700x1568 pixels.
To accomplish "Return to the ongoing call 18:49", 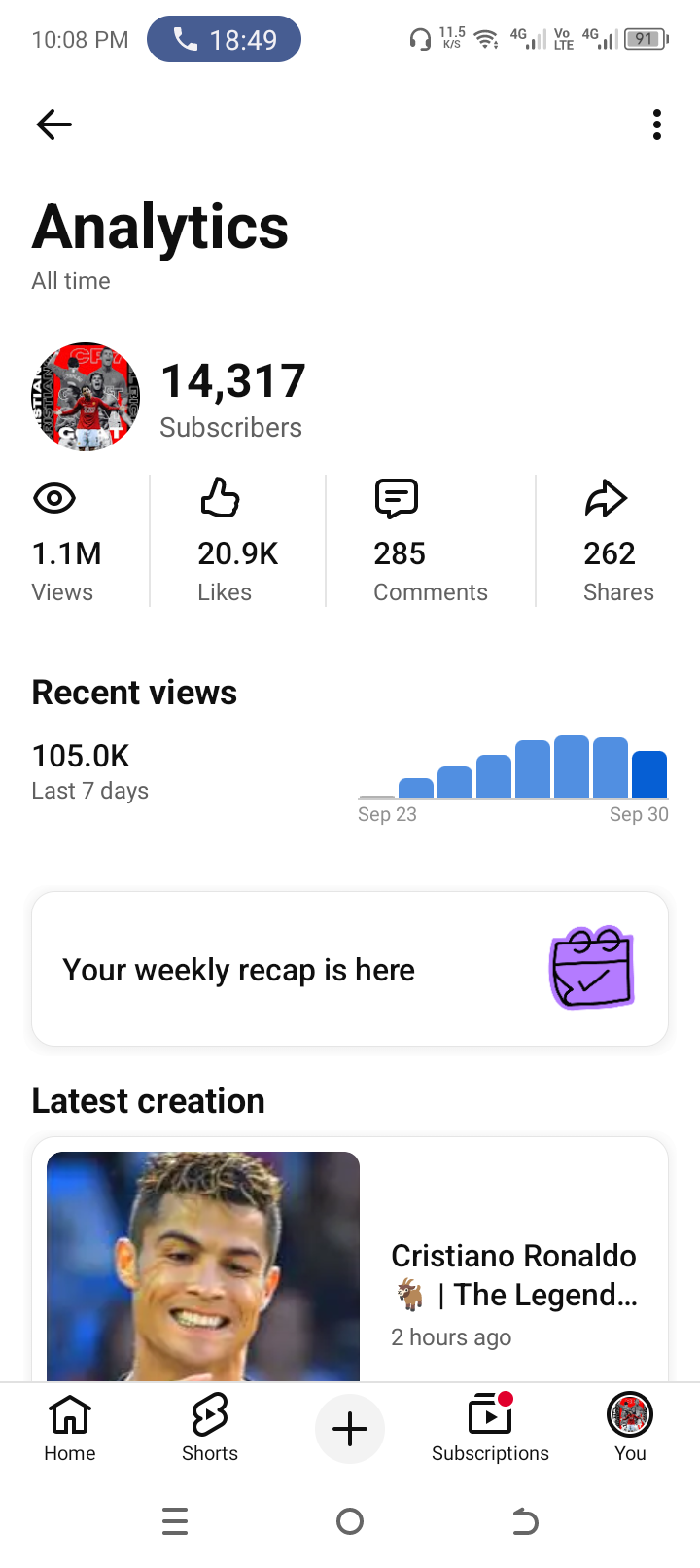I will pyautogui.click(x=224, y=39).
